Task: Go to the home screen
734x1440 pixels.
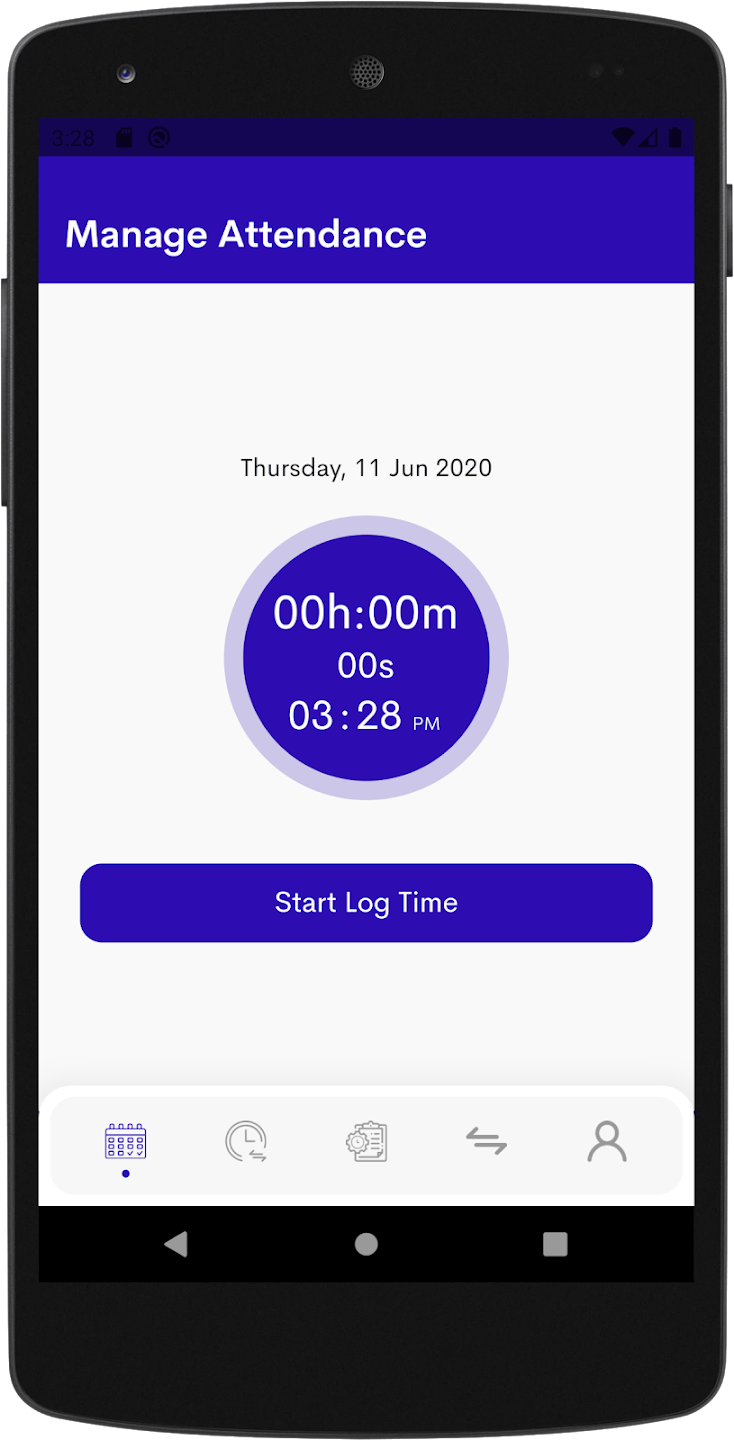Action: [x=366, y=1244]
